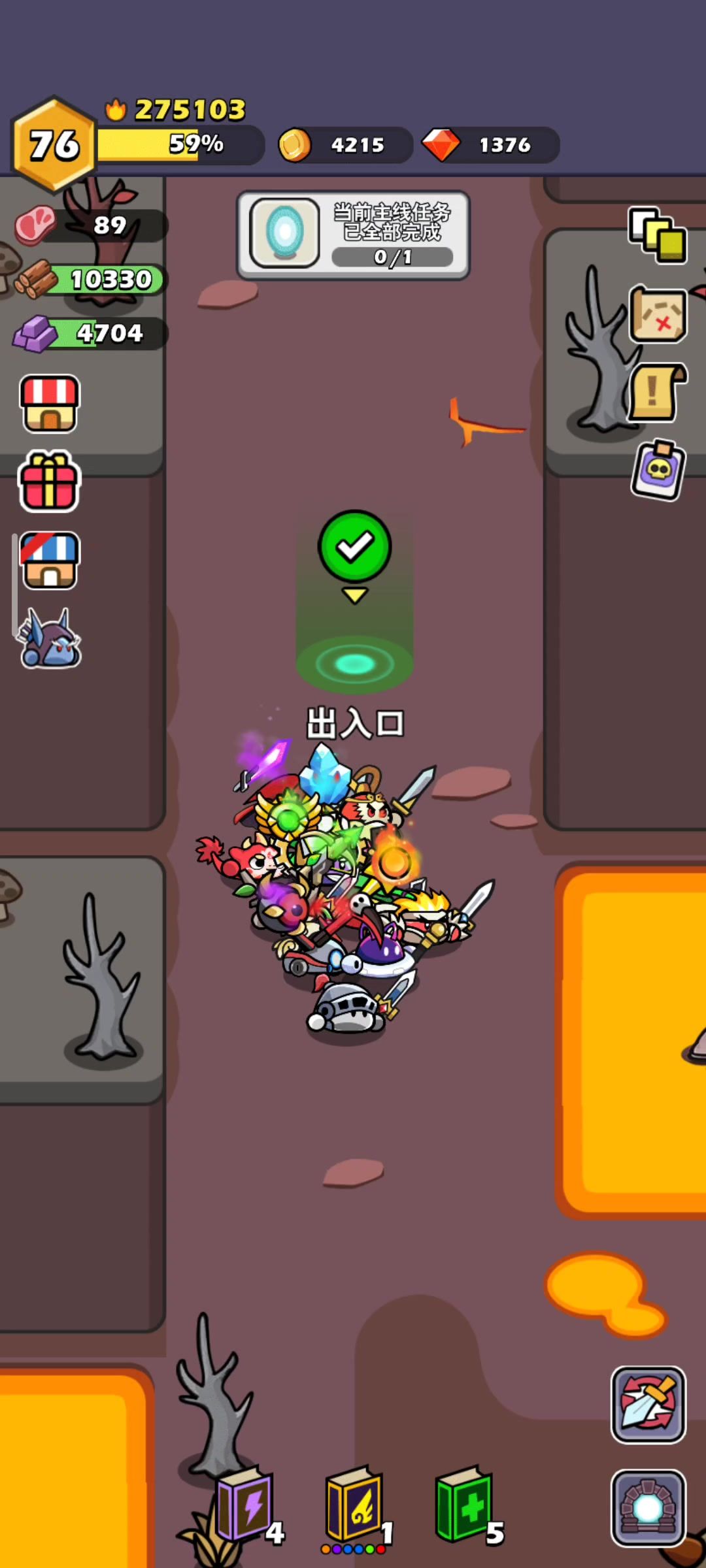Screen dimensions: 706x1568
Task: Open the main quest task panel
Action: tap(353, 235)
